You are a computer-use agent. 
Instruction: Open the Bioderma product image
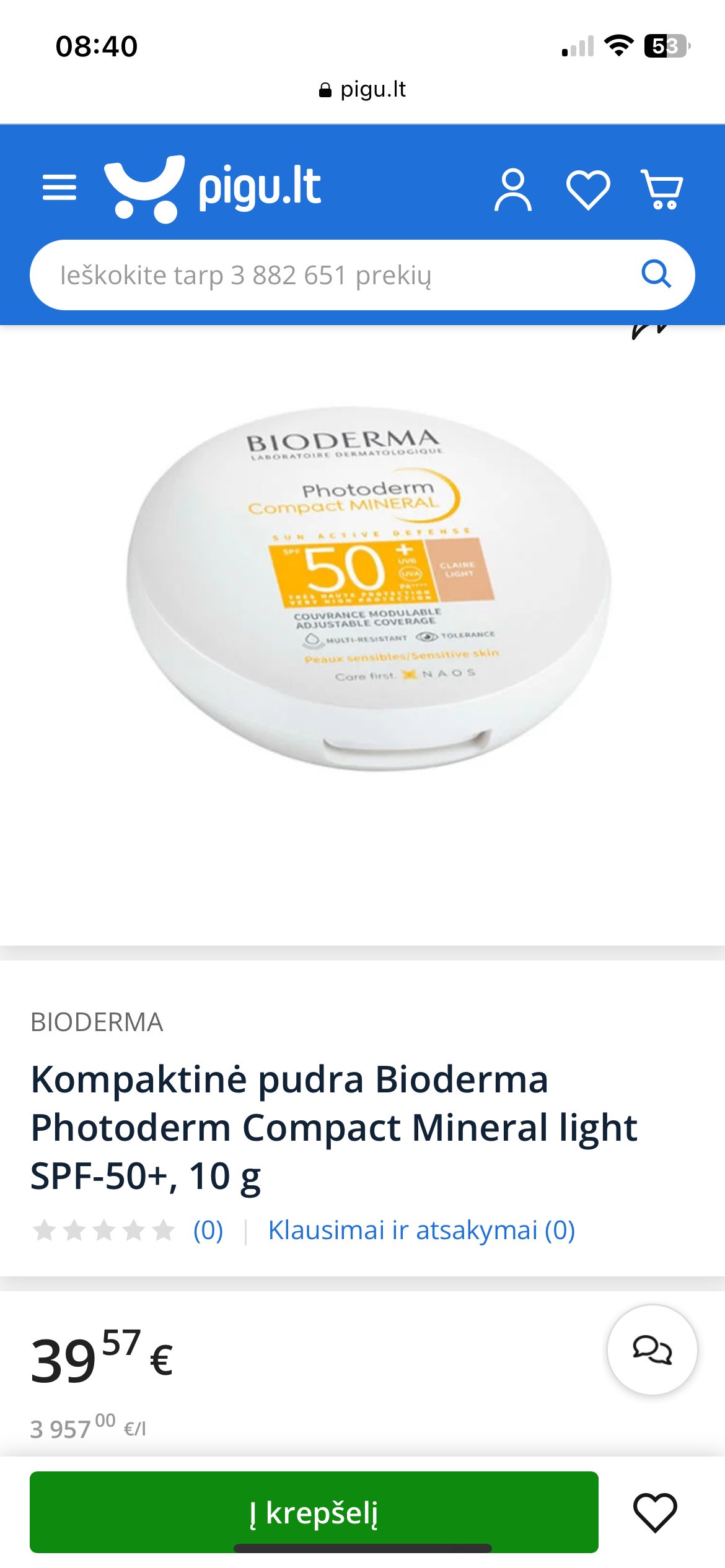[x=369, y=588]
